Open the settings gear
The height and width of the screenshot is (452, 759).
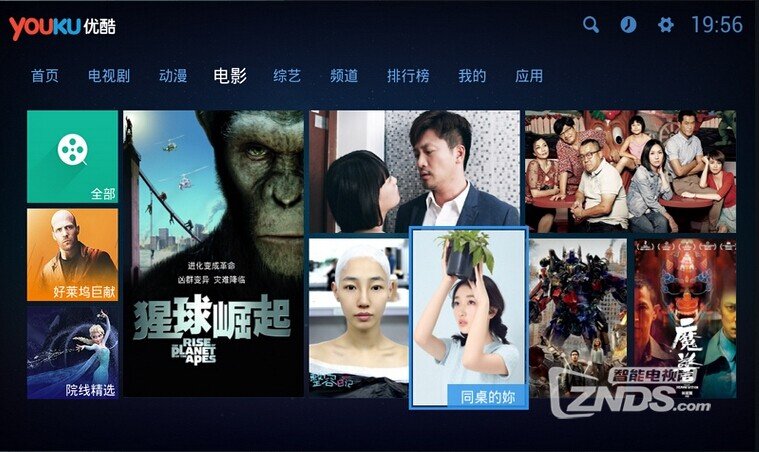[x=666, y=24]
